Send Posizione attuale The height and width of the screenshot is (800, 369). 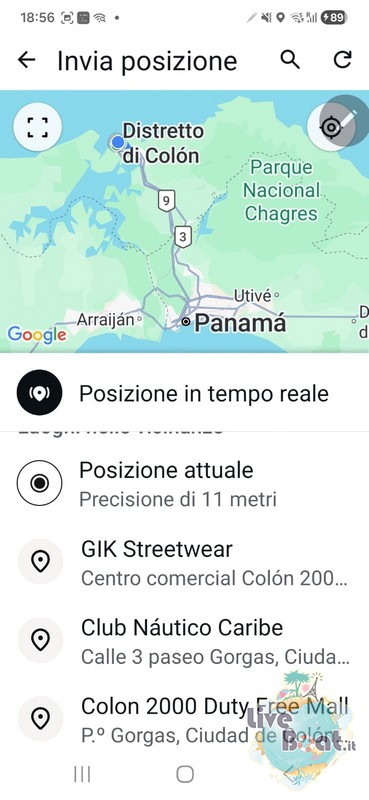coord(184,483)
